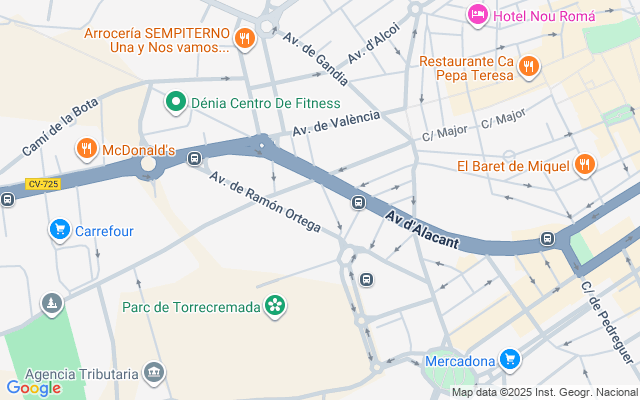Tap the Restaurante Ca Pepa Teresa marker
The height and width of the screenshot is (400, 640).
coord(529,67)
